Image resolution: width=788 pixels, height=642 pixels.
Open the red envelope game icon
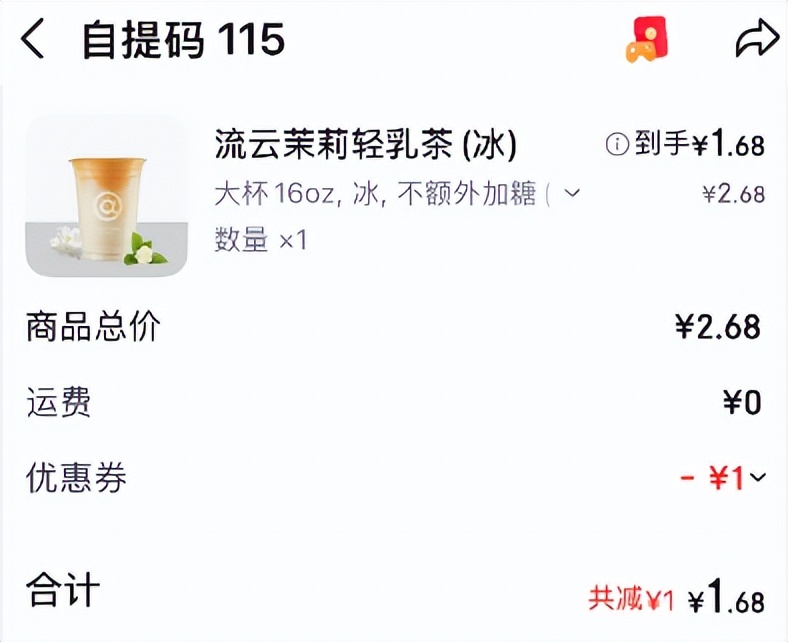pyautogui.click(x=647, y=40)
